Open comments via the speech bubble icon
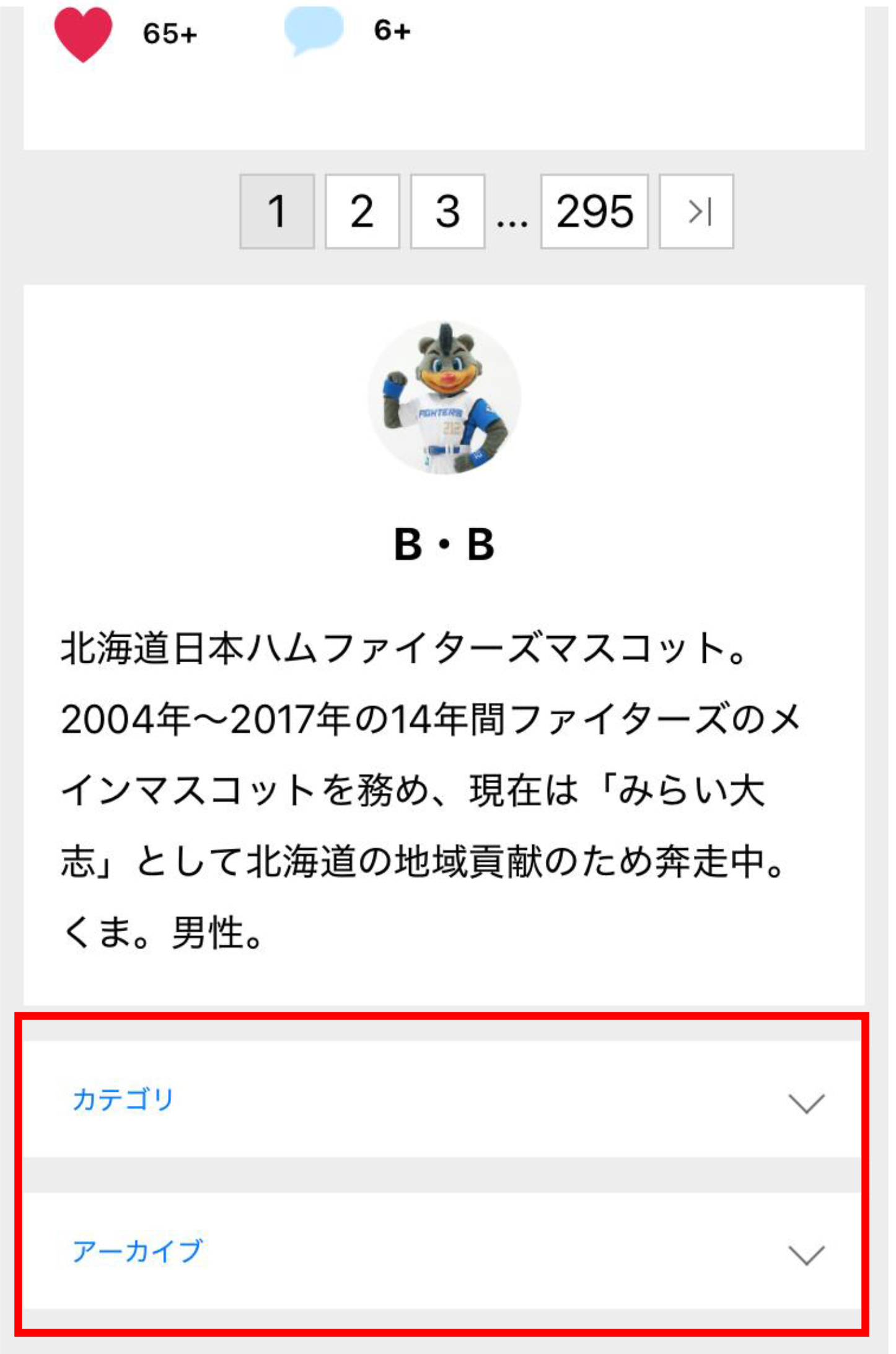This screenshot has height=1354, width=896. coord(314,30)
